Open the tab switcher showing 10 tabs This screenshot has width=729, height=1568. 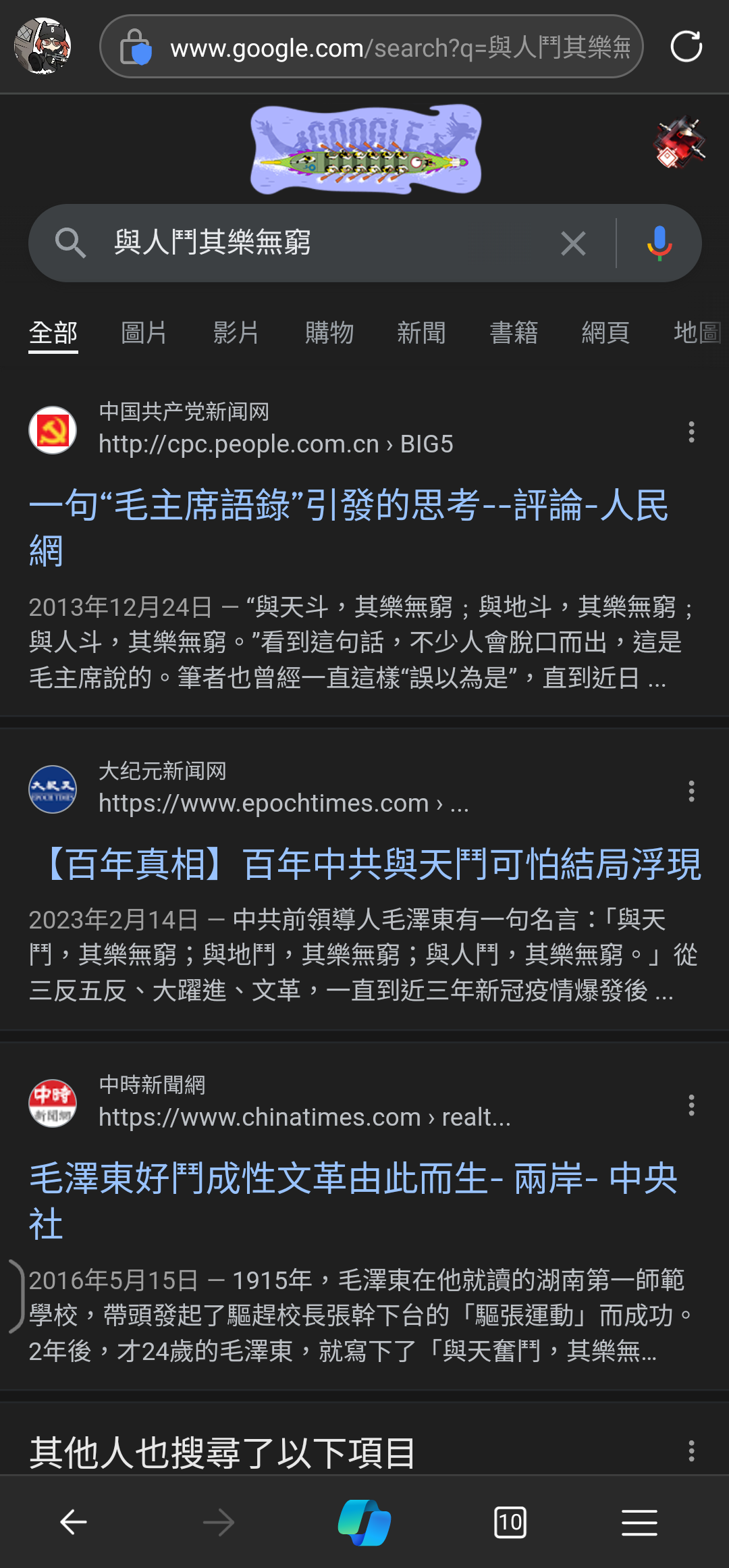click(510, 1522)
